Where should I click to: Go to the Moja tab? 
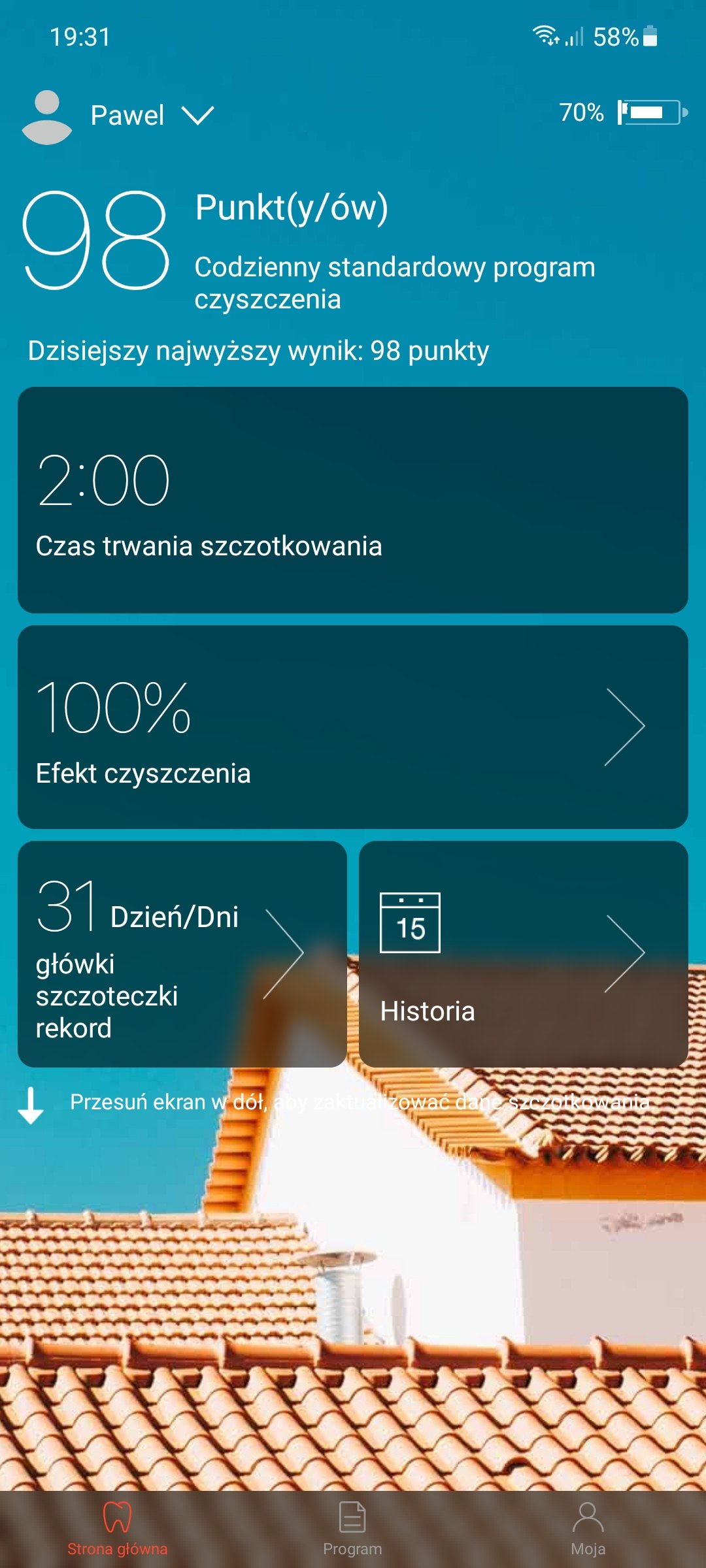(588, 1529)
